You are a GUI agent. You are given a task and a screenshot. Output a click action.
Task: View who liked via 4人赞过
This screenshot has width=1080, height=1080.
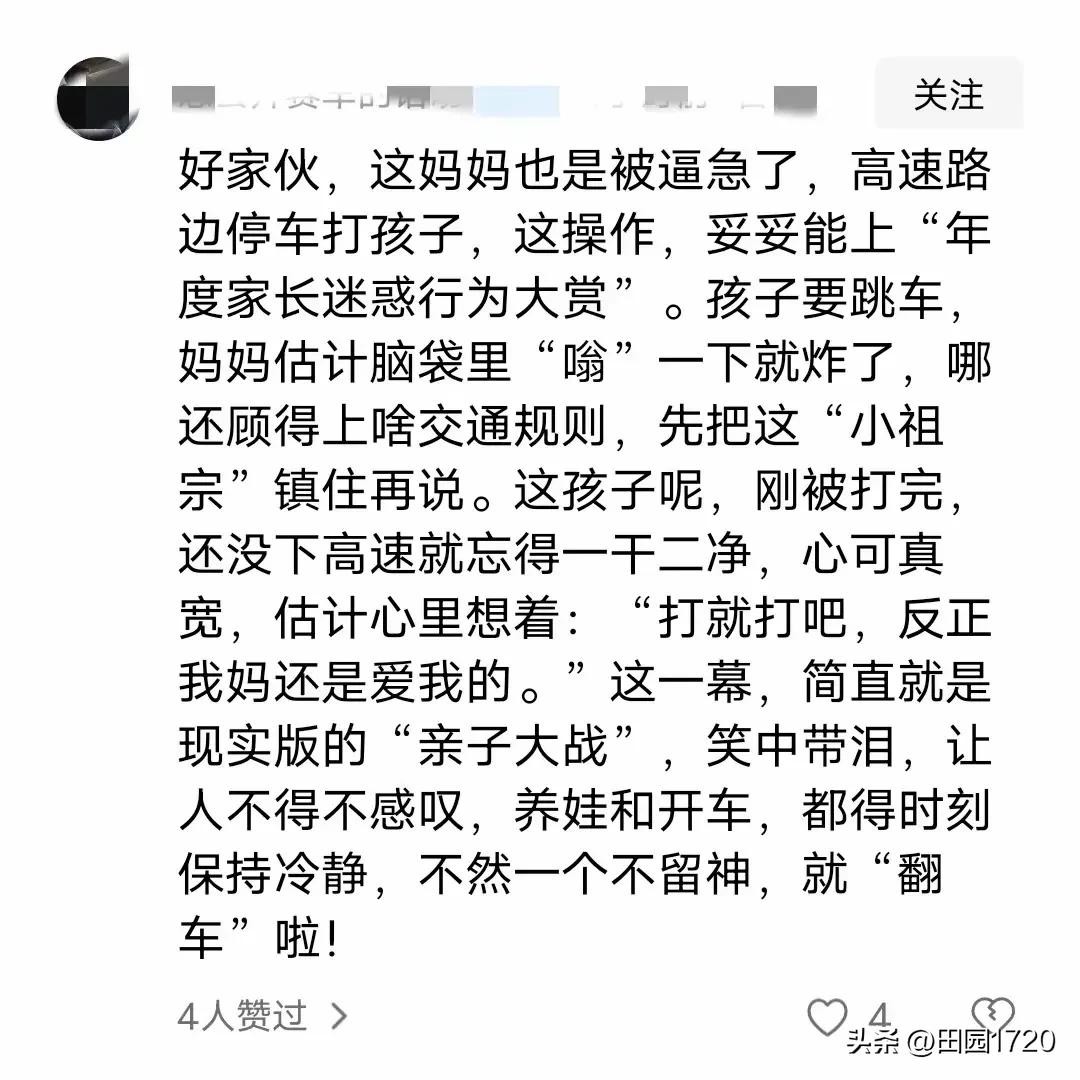coord(263,1016)
